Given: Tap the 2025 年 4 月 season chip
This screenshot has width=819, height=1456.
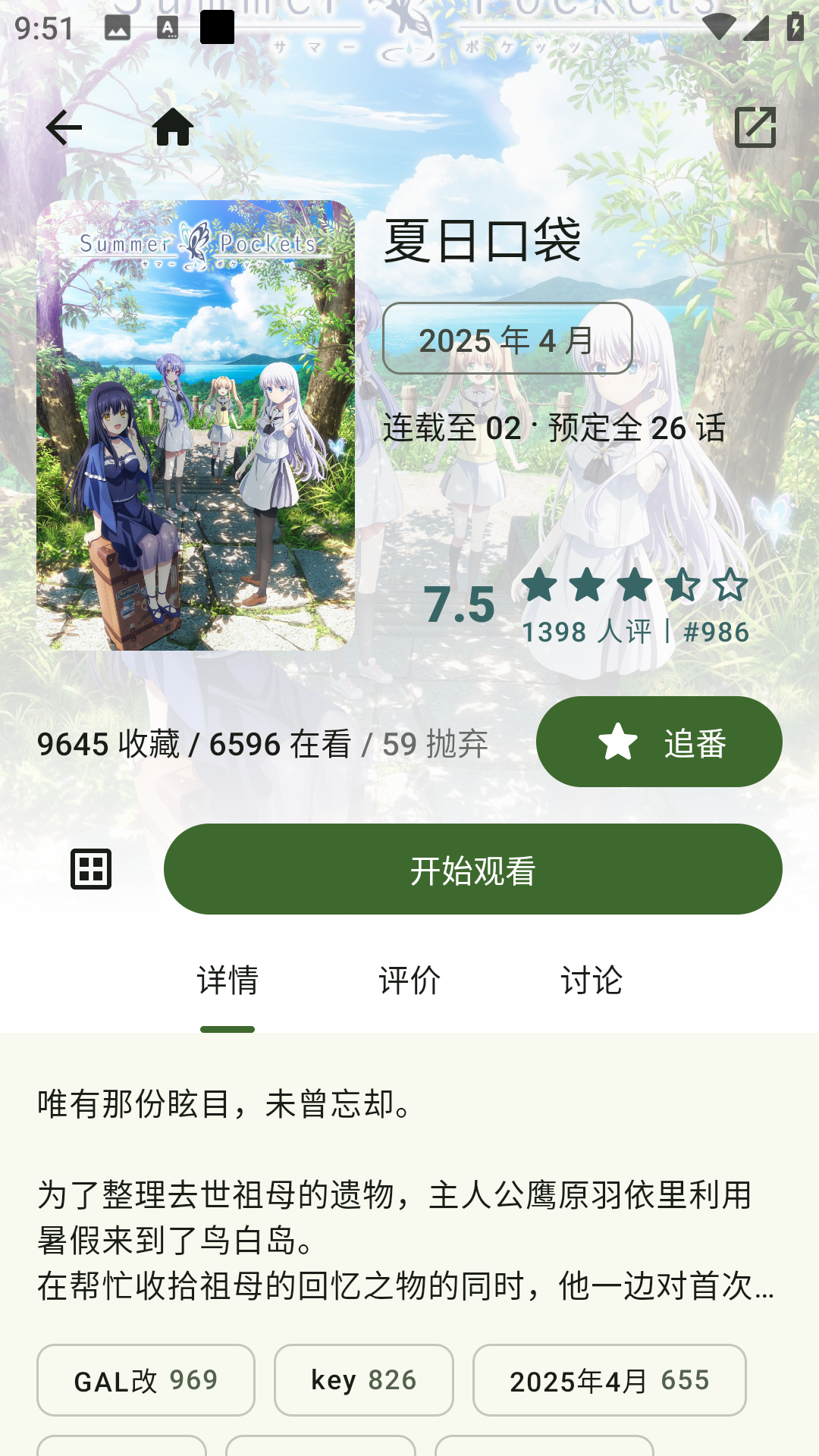Looking at the screenshot, I should 507,339.
